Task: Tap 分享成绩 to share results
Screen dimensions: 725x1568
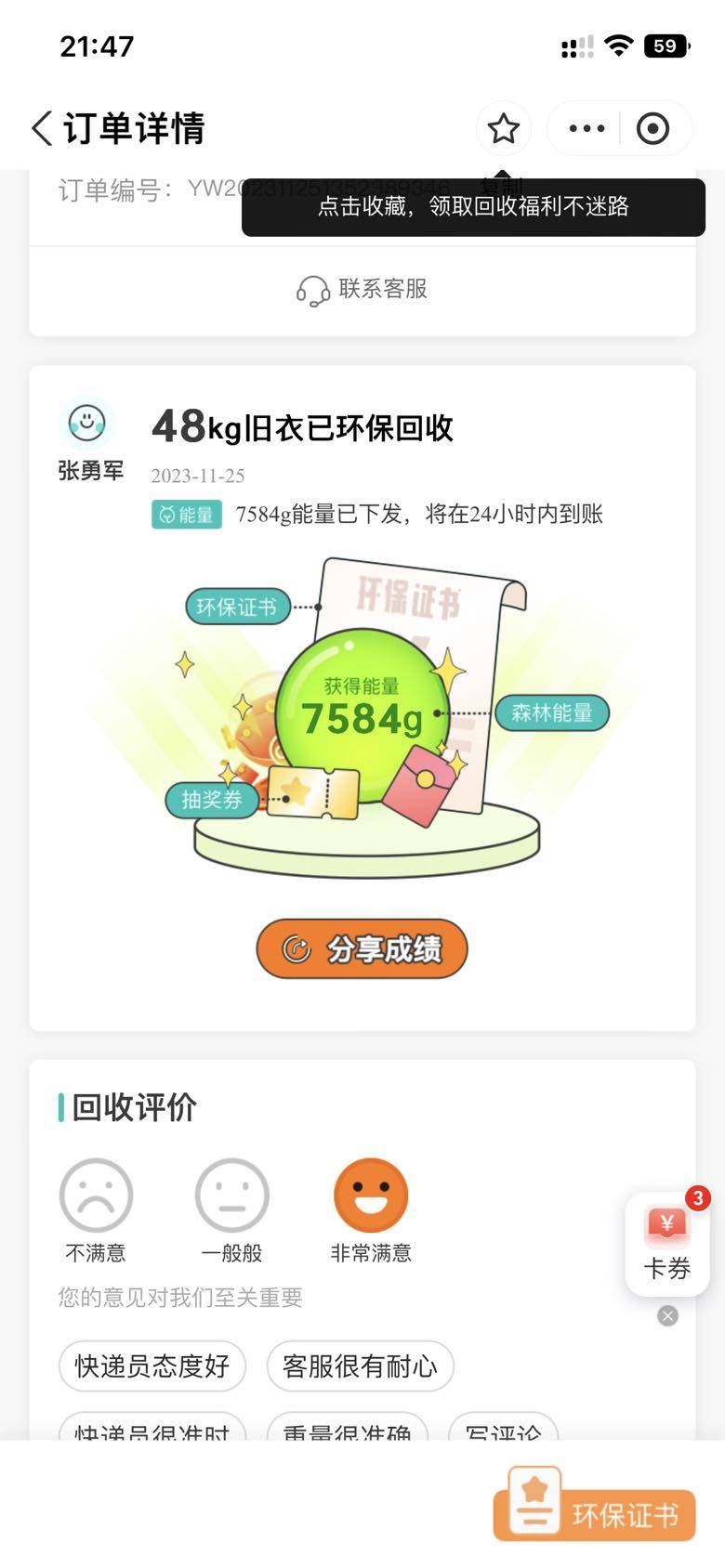Action: (362, 948)
